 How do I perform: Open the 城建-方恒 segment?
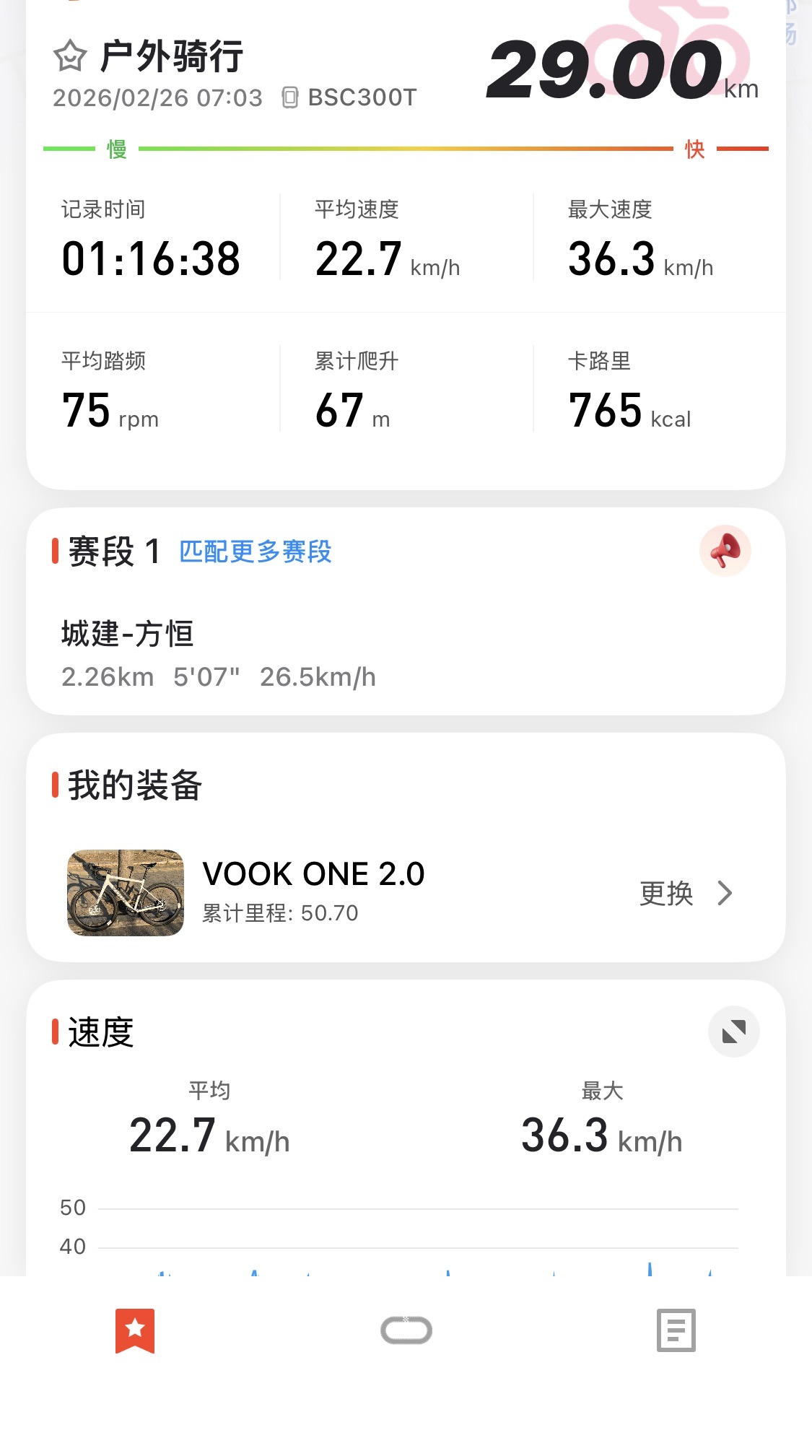pyautogui.click(x=128, y=634)
